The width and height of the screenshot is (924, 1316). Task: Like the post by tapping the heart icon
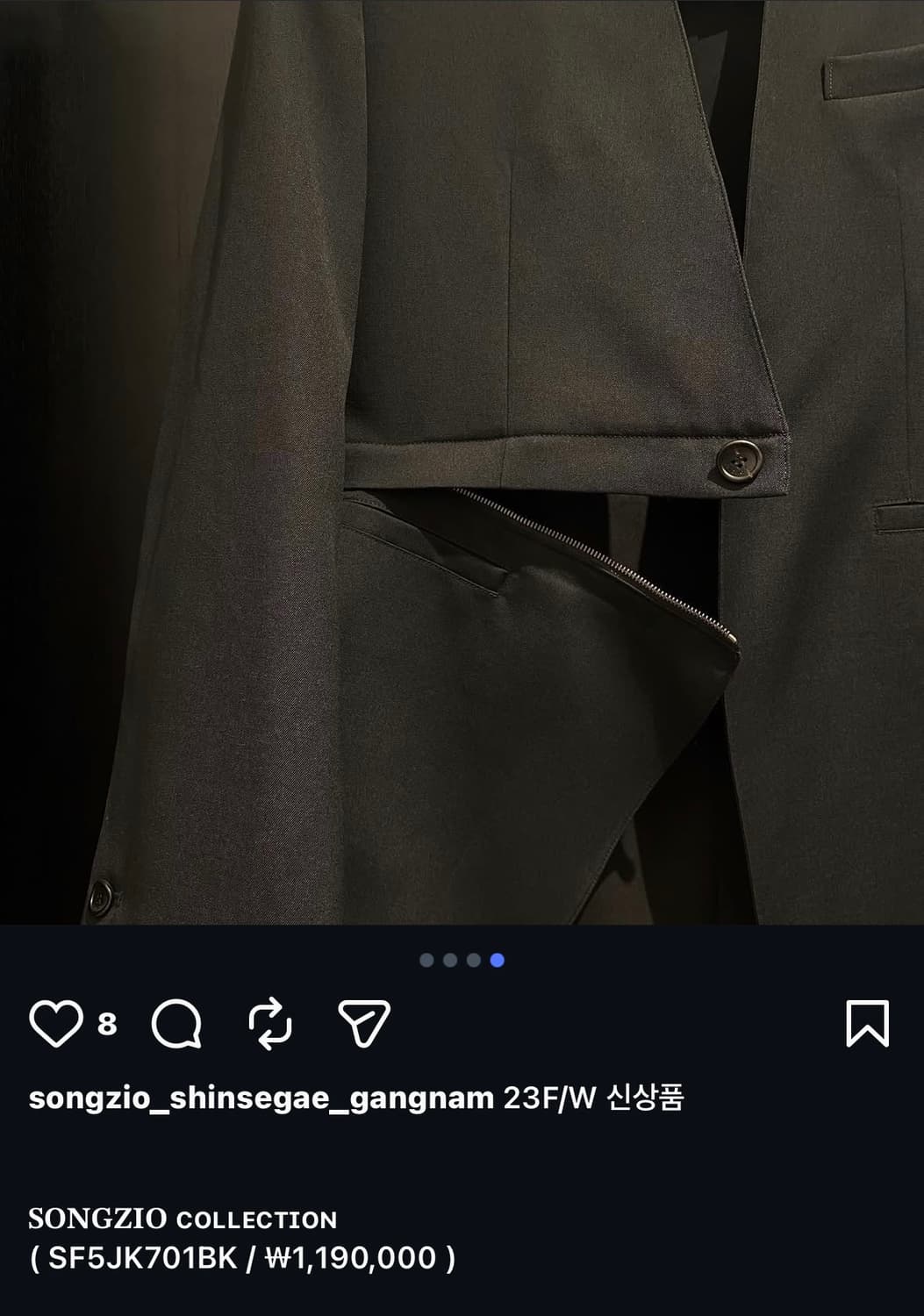tap(55, 1025)
